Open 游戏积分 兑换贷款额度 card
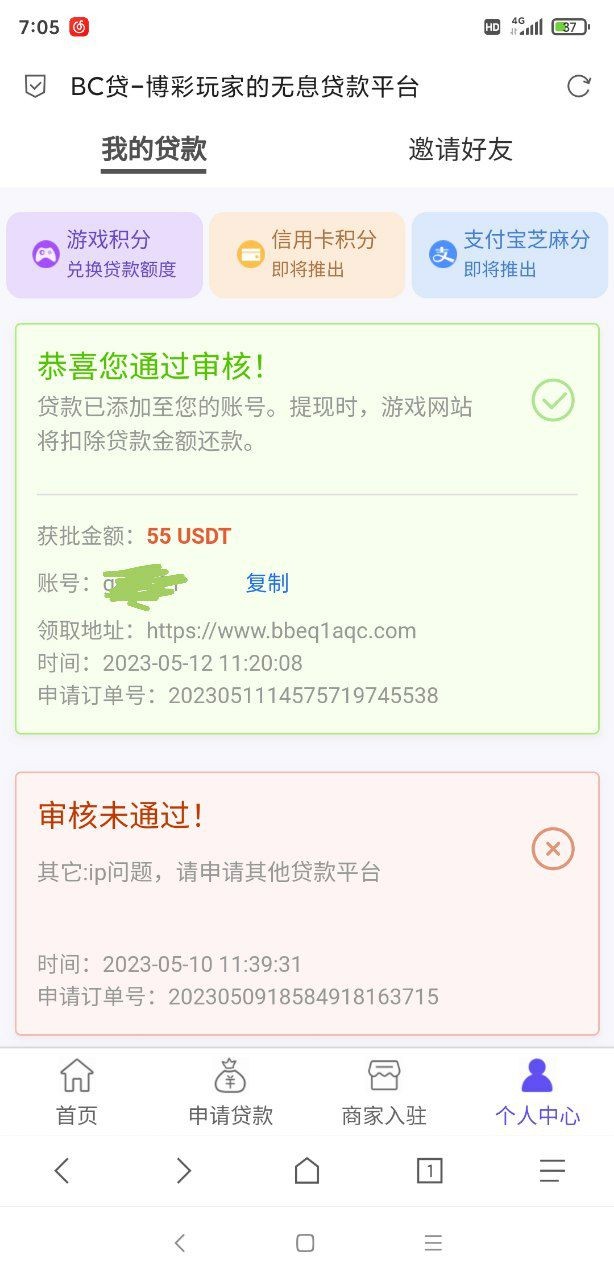Image resolution: width=614 pixels, height=1280 pixels. (x=105, y=254)
